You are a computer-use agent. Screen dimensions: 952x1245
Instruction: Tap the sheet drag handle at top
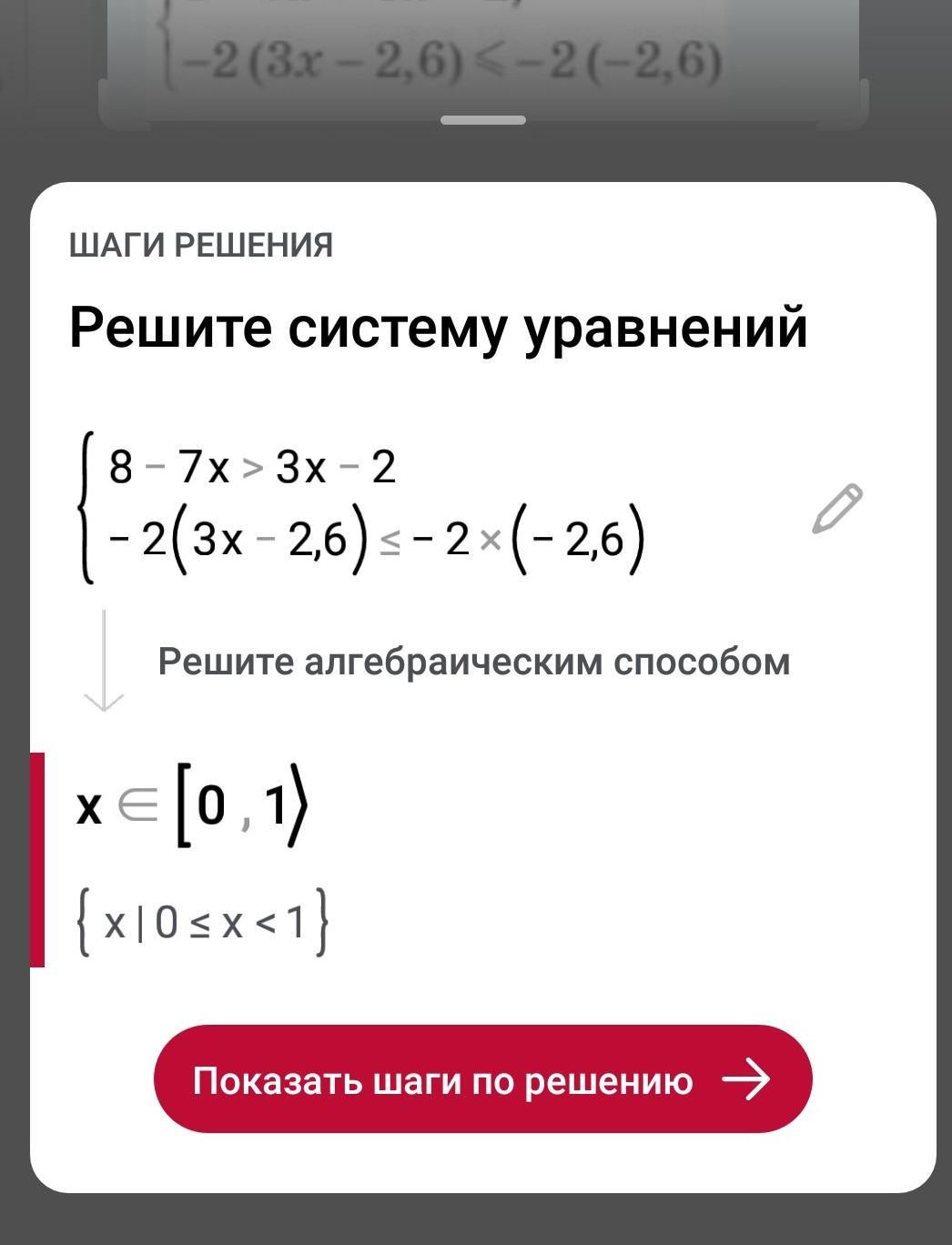[x=483, y=120]
